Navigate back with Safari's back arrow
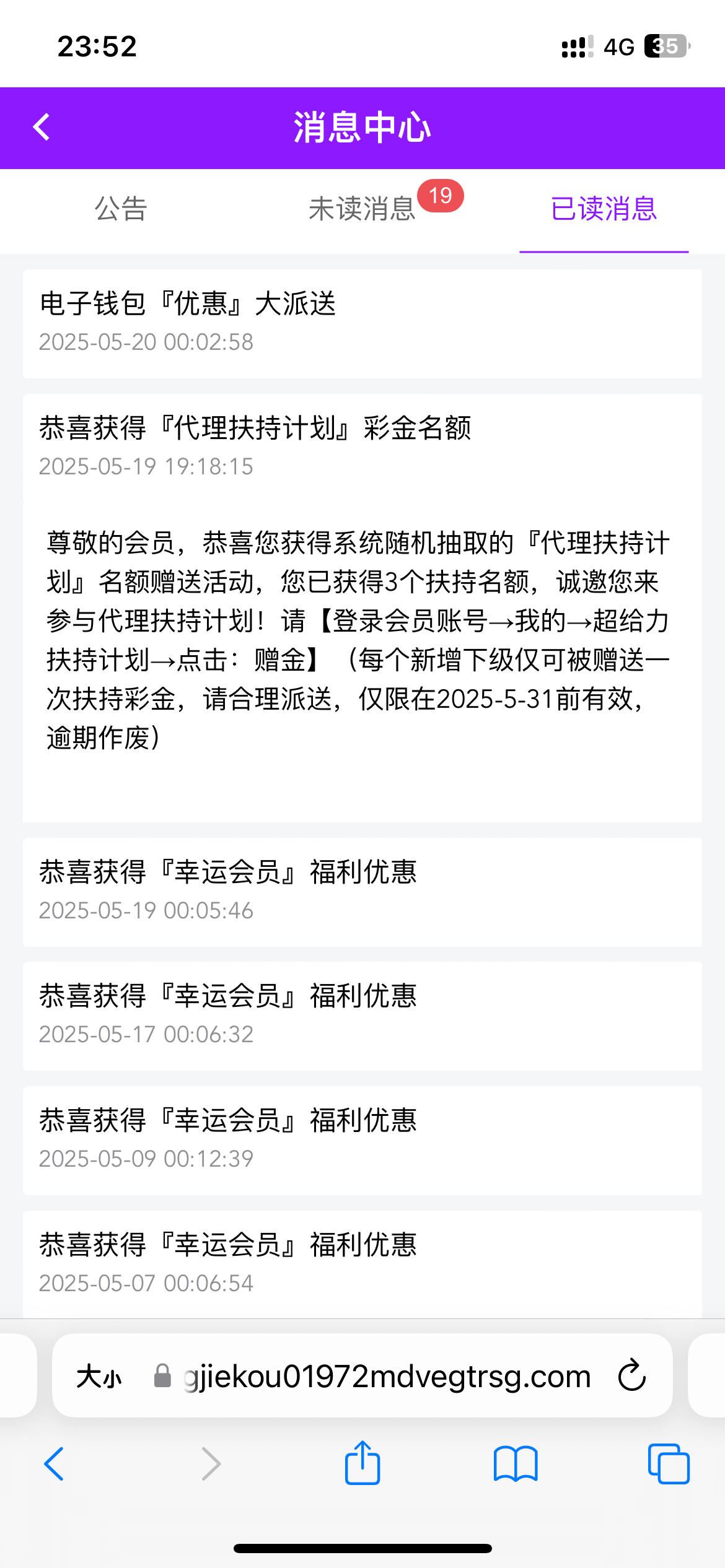 [54, 1464]
